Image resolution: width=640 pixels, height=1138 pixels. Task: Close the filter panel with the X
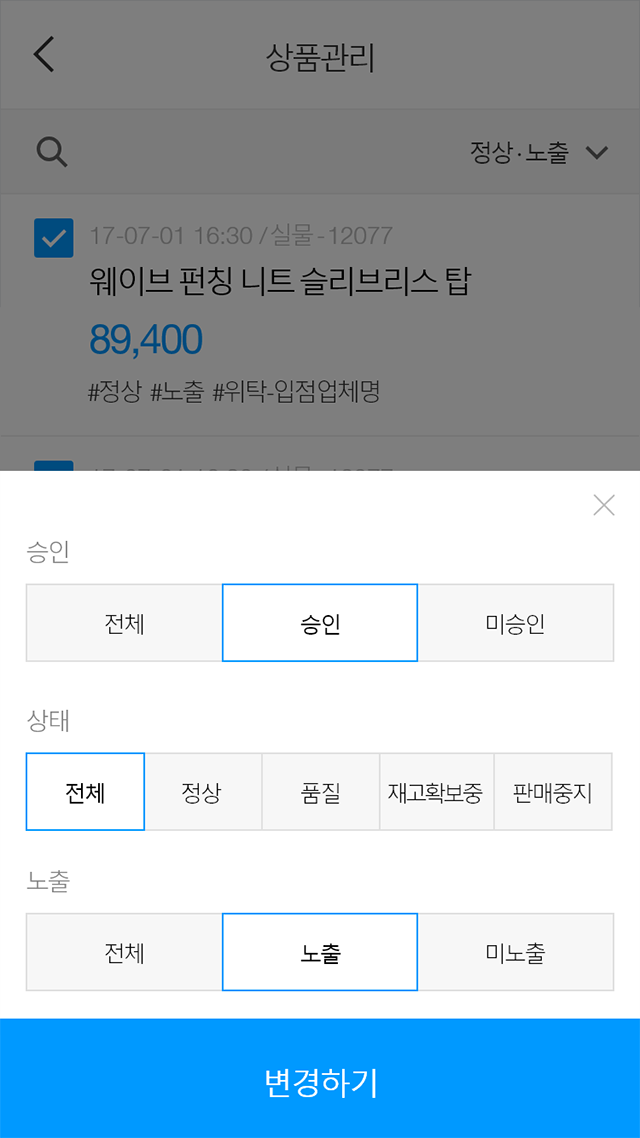[x=604, y=505]
